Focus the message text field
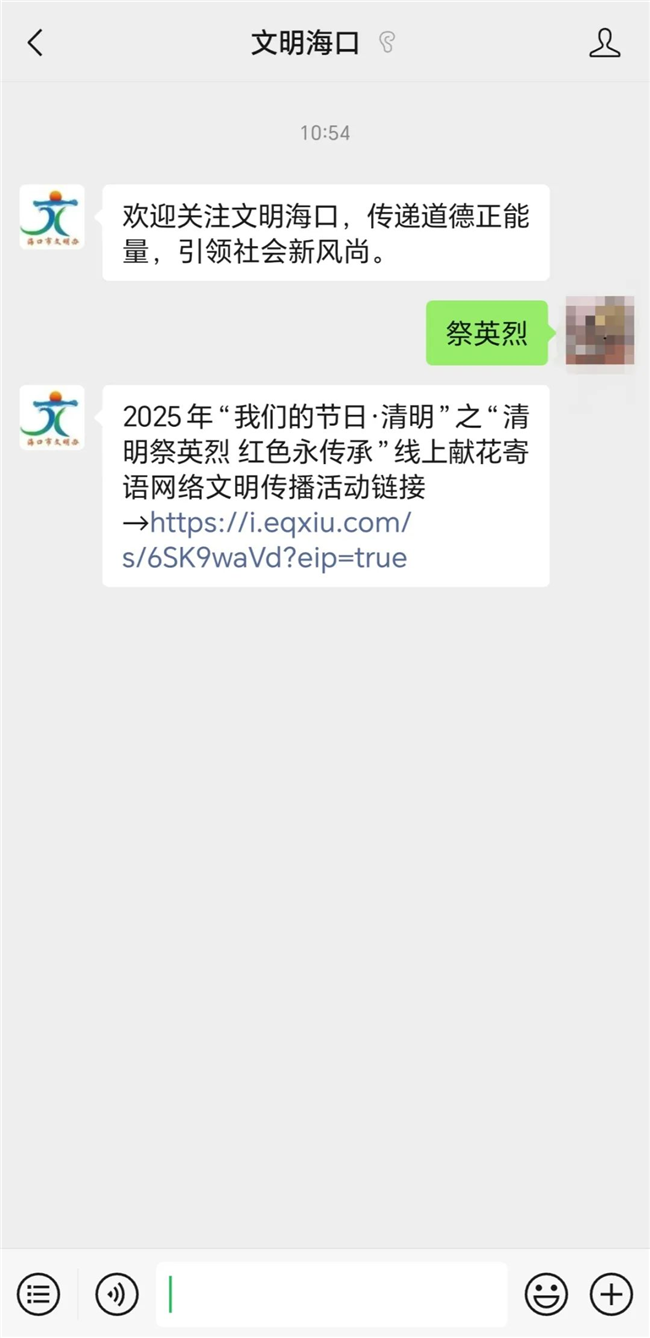 coord(332,1294)
